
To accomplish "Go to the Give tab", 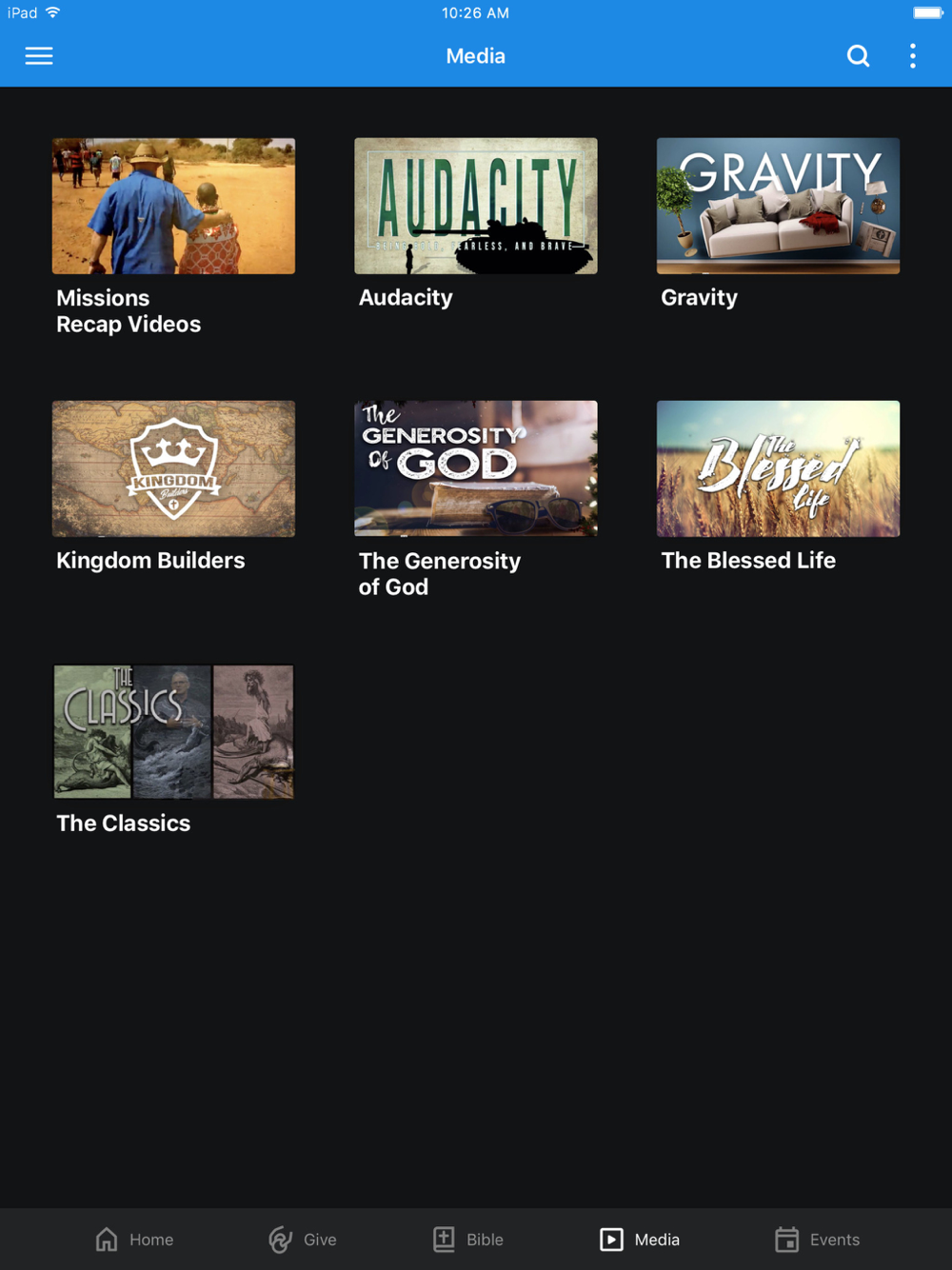I will pyautogui.click(x=303, y=1240).
